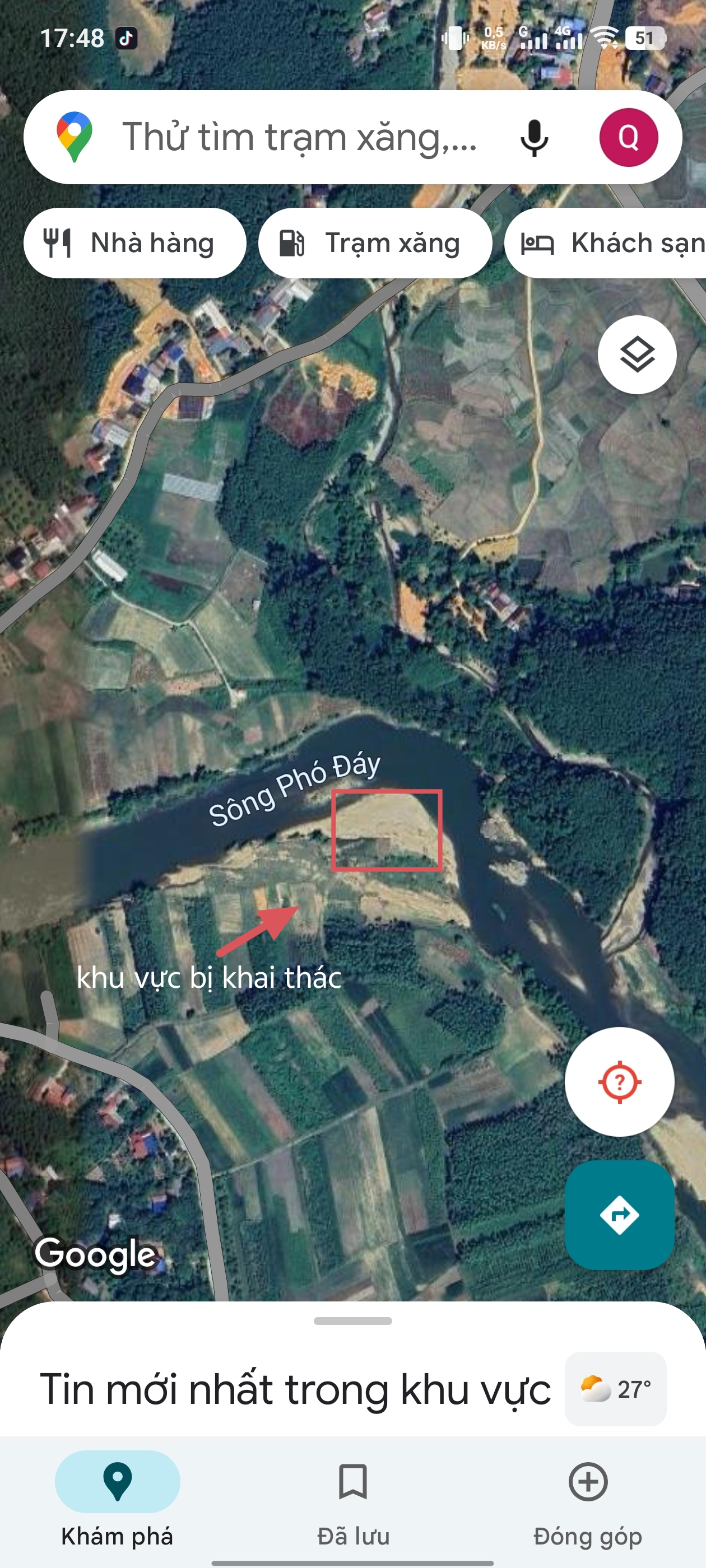
Task: Center map on my location
Action: (x=620, y=1082)
